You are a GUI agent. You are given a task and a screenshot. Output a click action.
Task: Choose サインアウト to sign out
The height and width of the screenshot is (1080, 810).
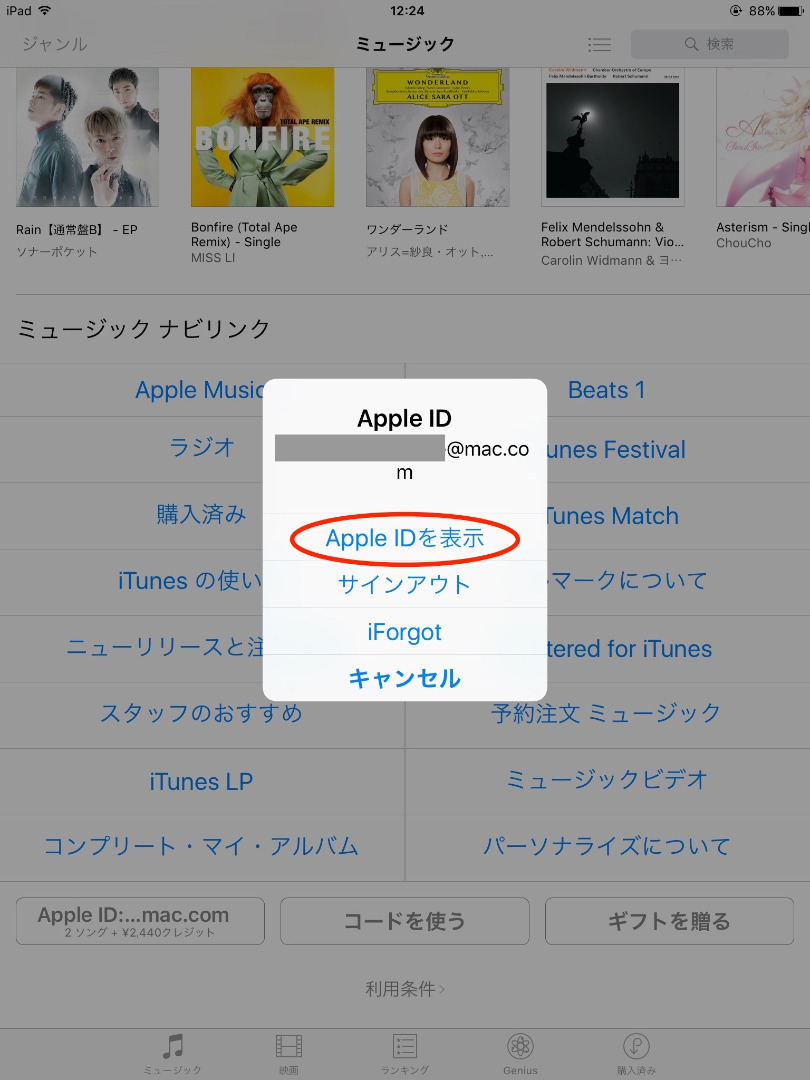(x=405, y=585)
